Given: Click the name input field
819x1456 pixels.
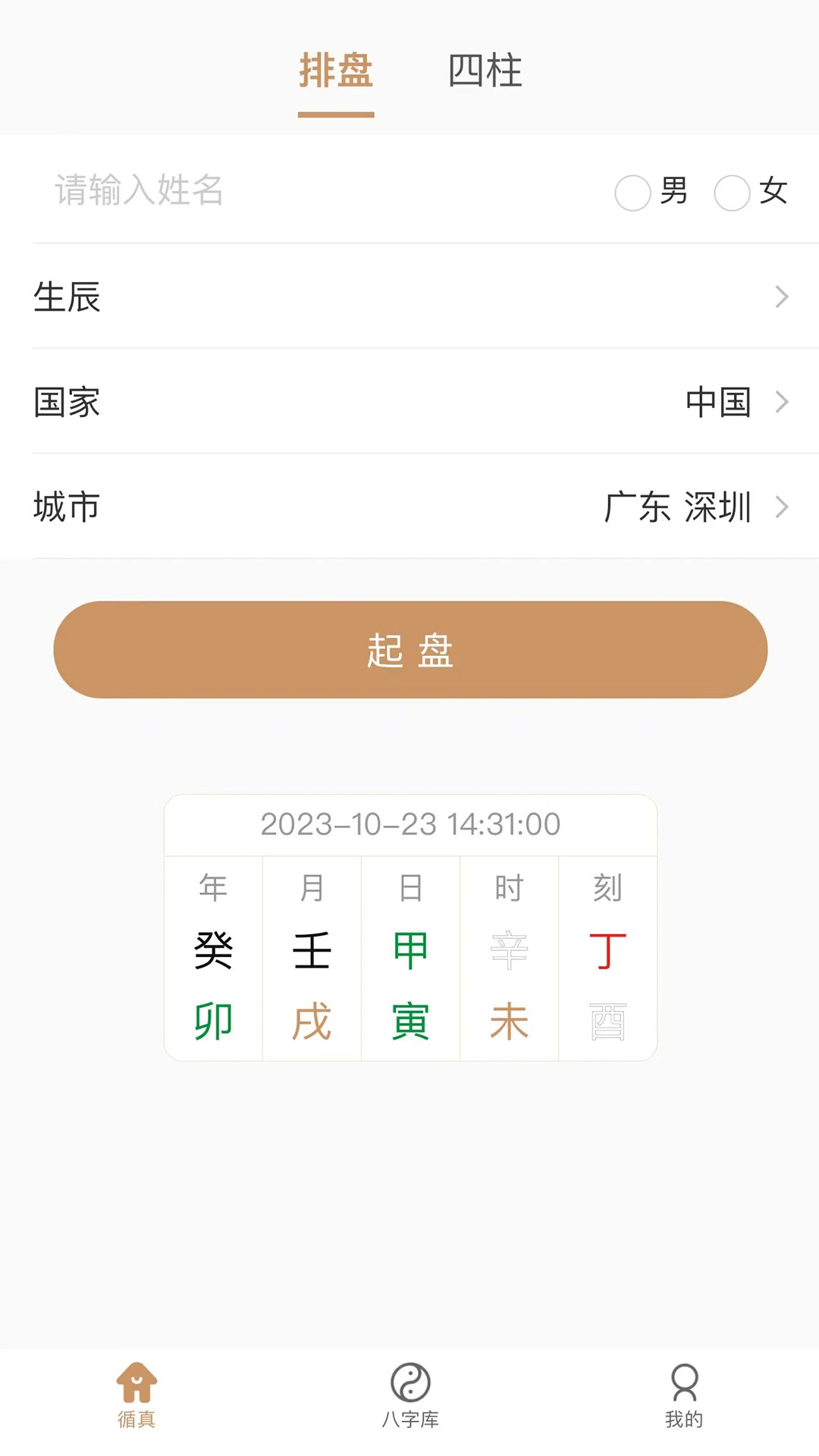Looking at the screenshot, I should 227,192.
